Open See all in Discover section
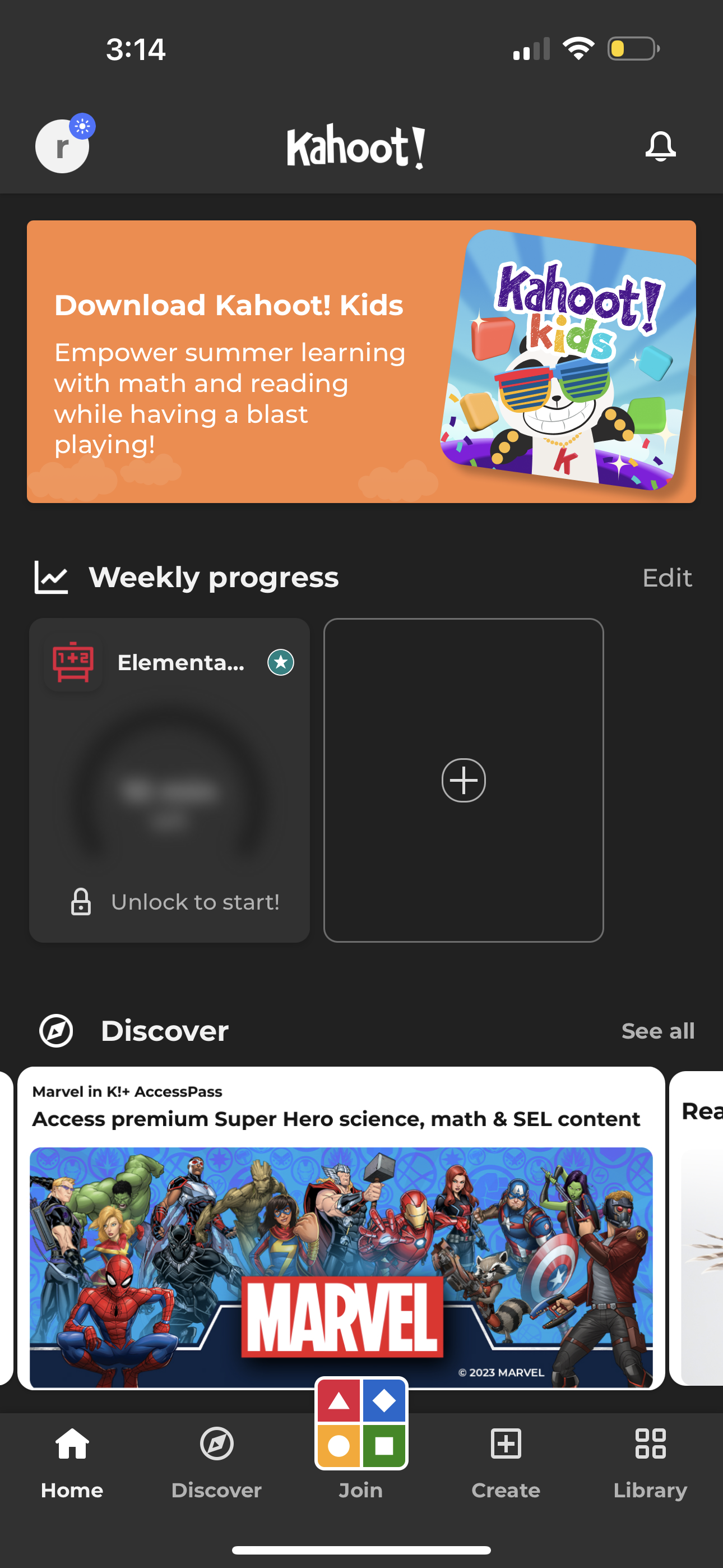 point(658,1031)
